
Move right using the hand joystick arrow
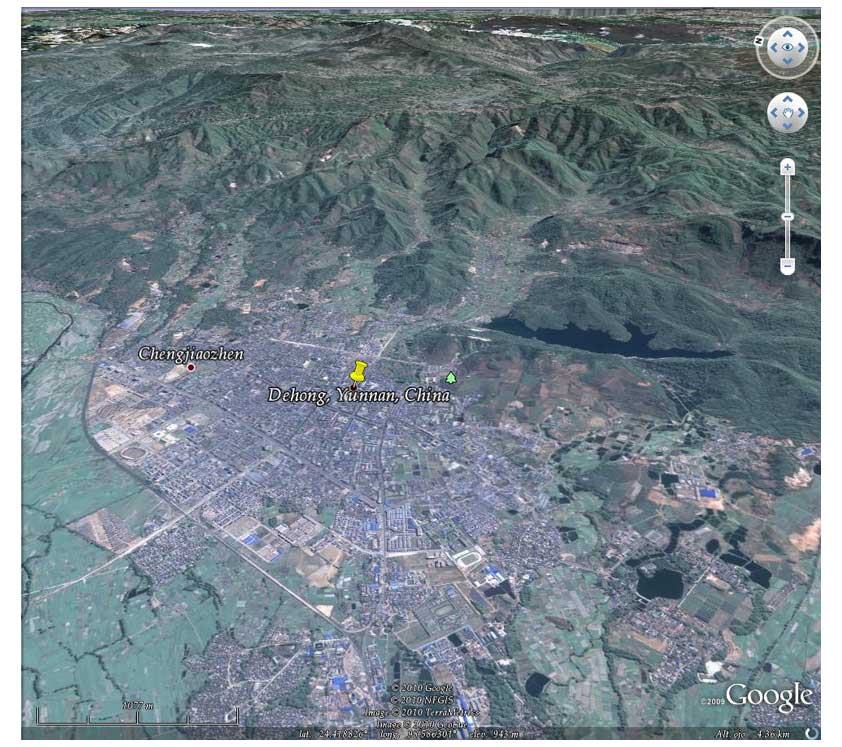click(x=801, y=113)
